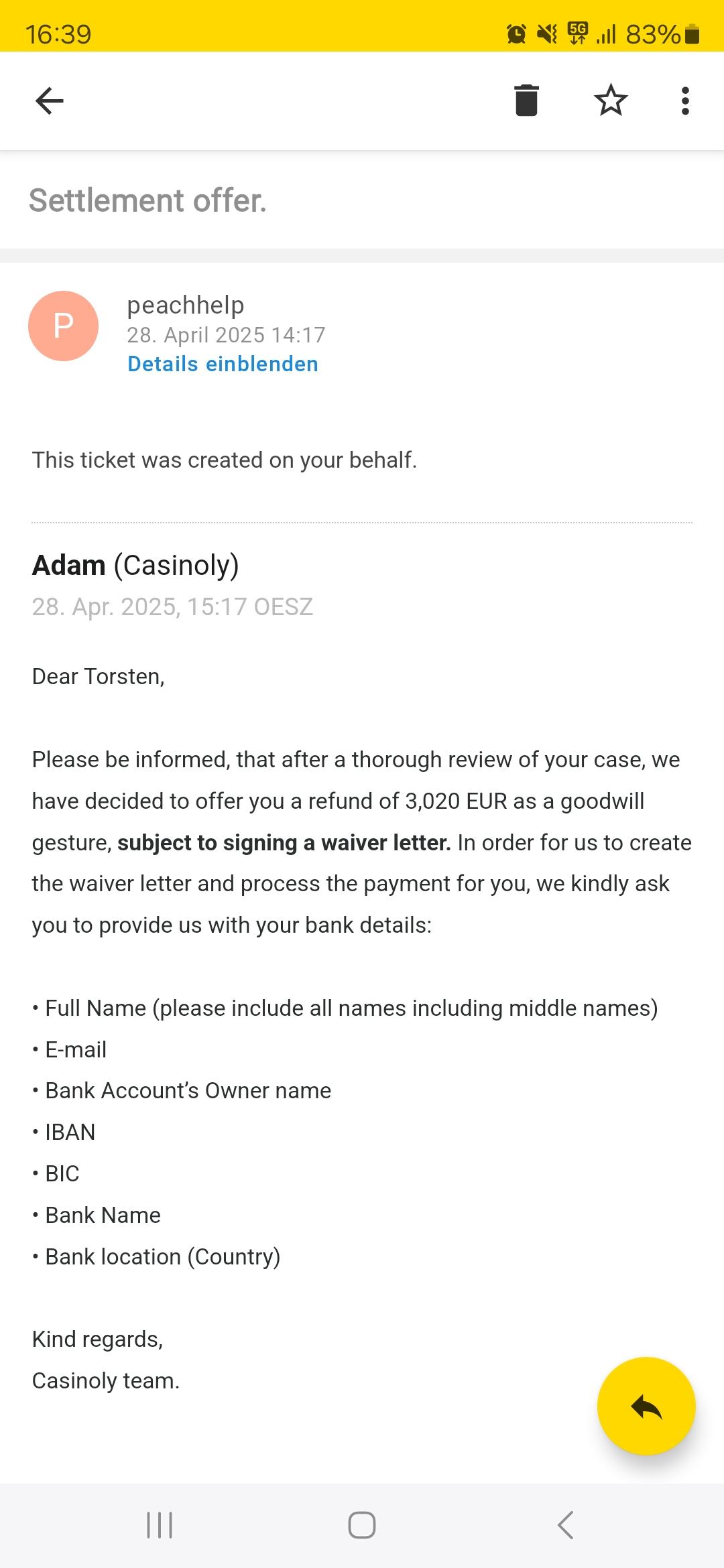Screen dimensions: 724x1568
Task: Star the Settlement offer email
Action: click(611, 101)
